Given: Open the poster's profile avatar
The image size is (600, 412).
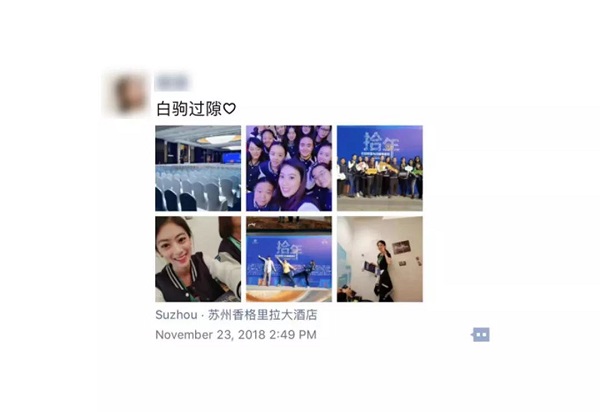Looking at the screenshot, I should pyautogui.click(x=127, y=93).
